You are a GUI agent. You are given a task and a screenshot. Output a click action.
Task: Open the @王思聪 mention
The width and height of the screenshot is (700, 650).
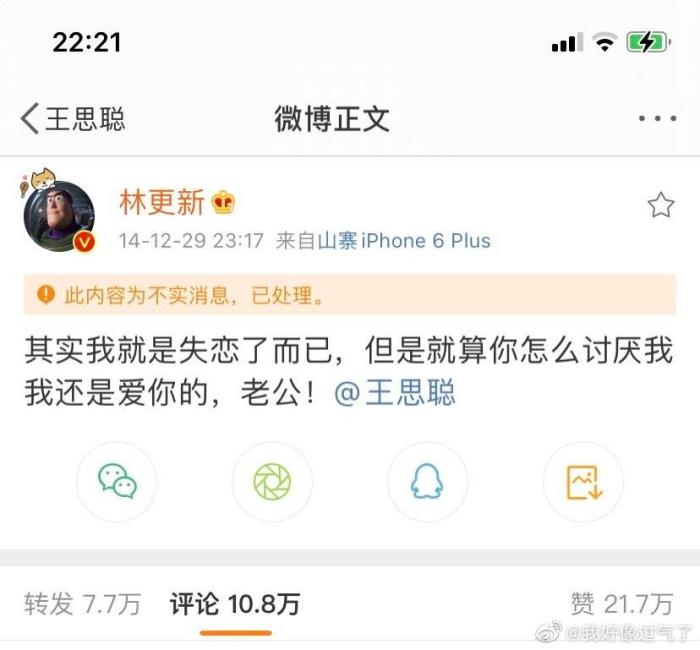[x=394, y=392]
